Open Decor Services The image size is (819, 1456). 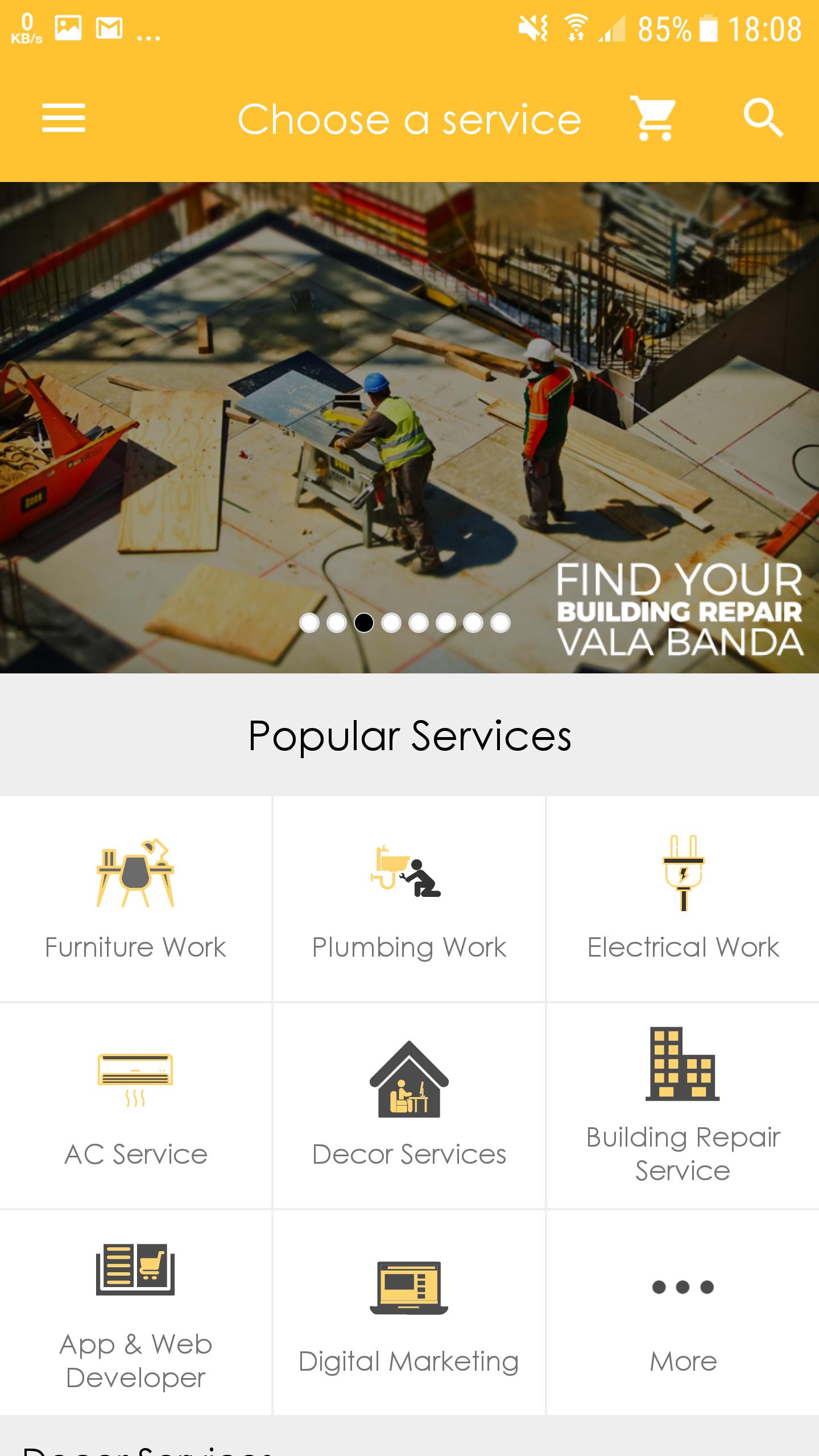409,1106
